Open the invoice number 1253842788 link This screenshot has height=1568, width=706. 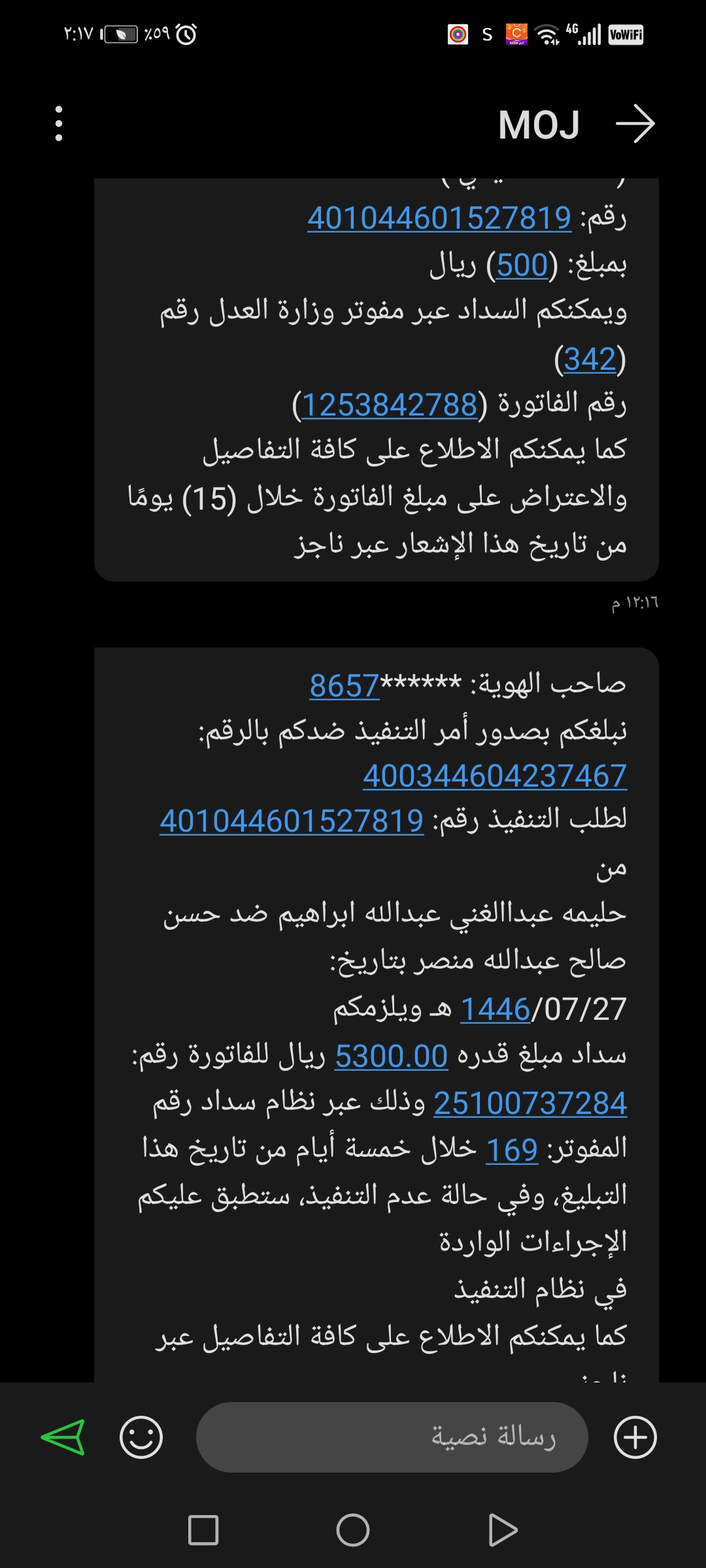pyautogui.click(x=390, y=405)
